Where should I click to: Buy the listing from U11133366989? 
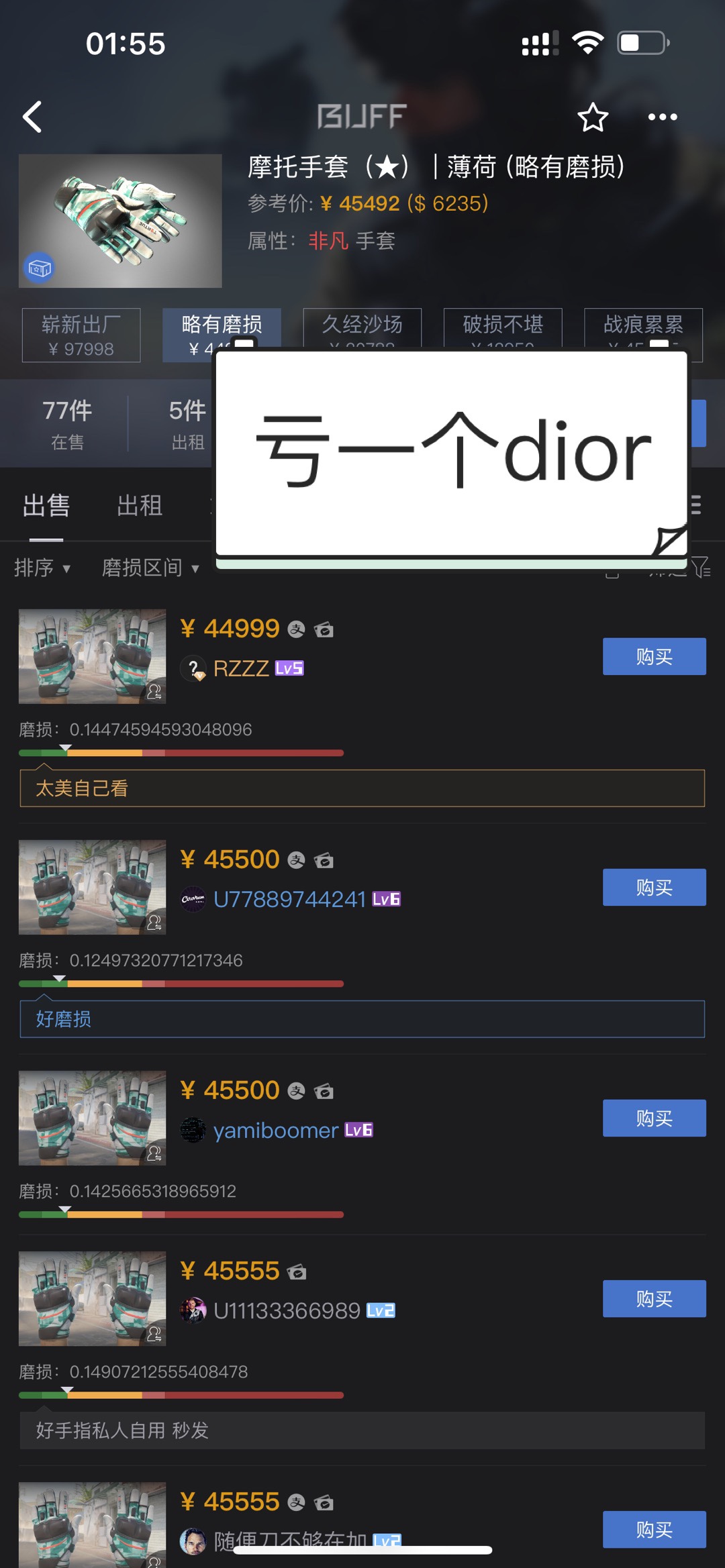[655, 1298]
